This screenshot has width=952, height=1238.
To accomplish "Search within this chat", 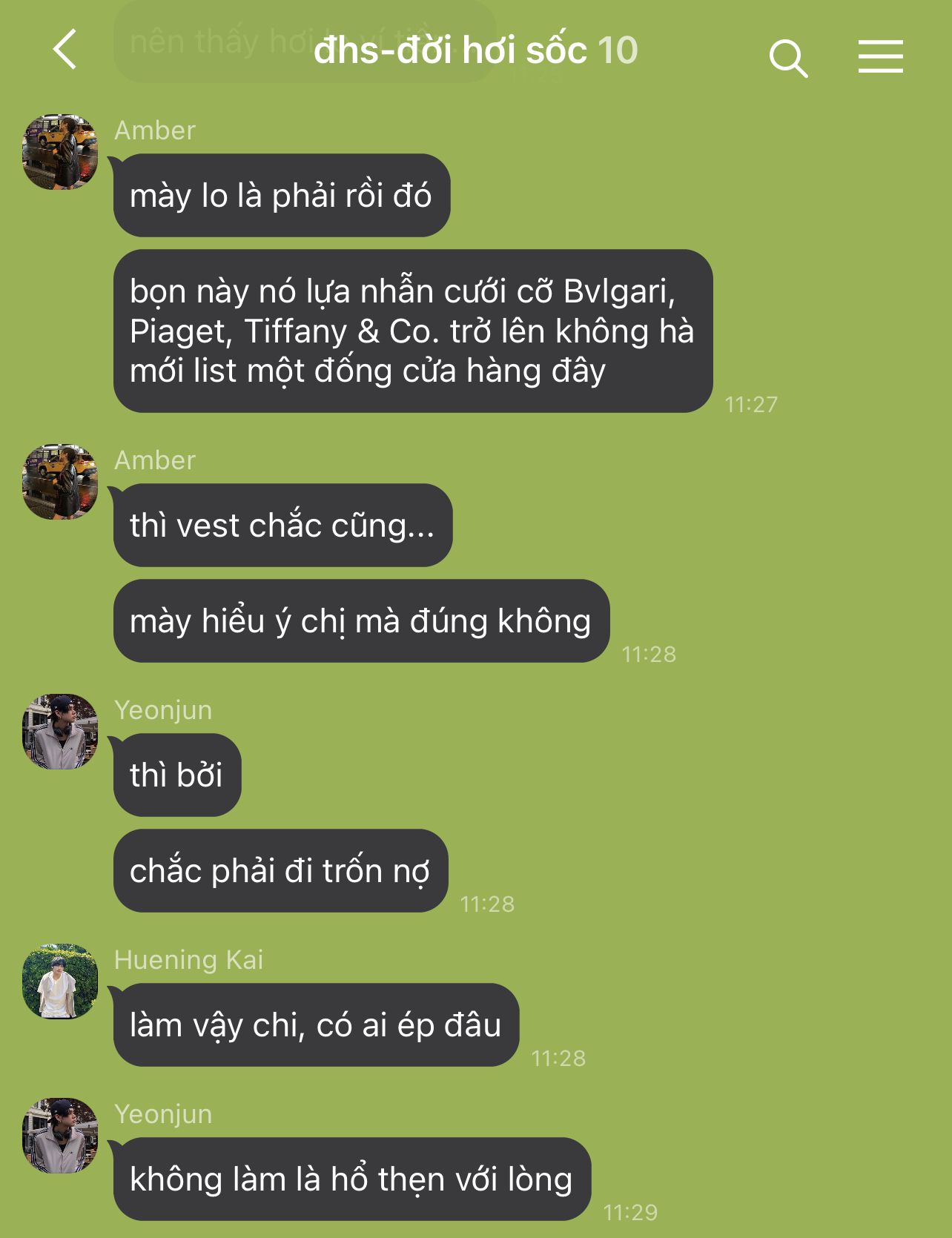I will click(x=787, y=58).
